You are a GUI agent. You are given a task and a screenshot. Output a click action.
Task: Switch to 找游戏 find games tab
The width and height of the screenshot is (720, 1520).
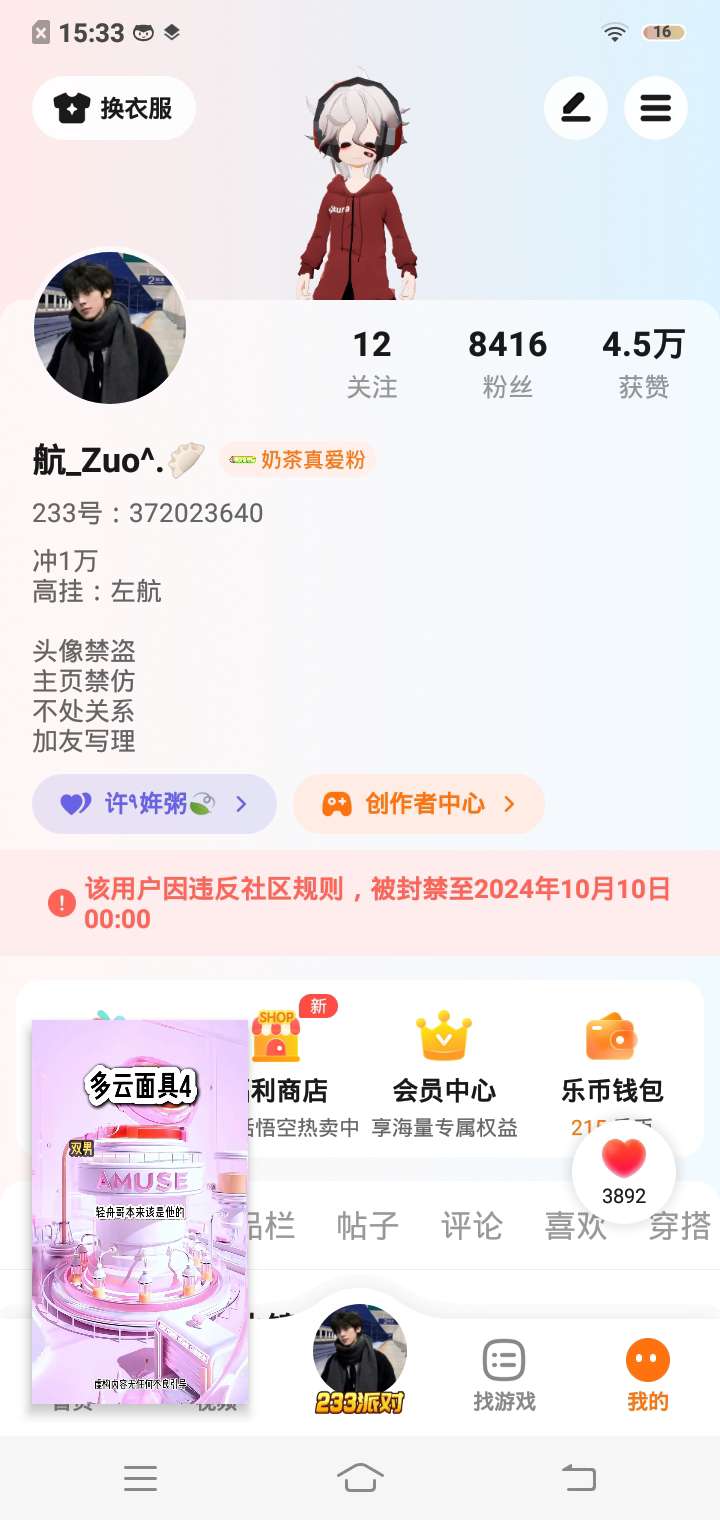tap(504, 1376)
